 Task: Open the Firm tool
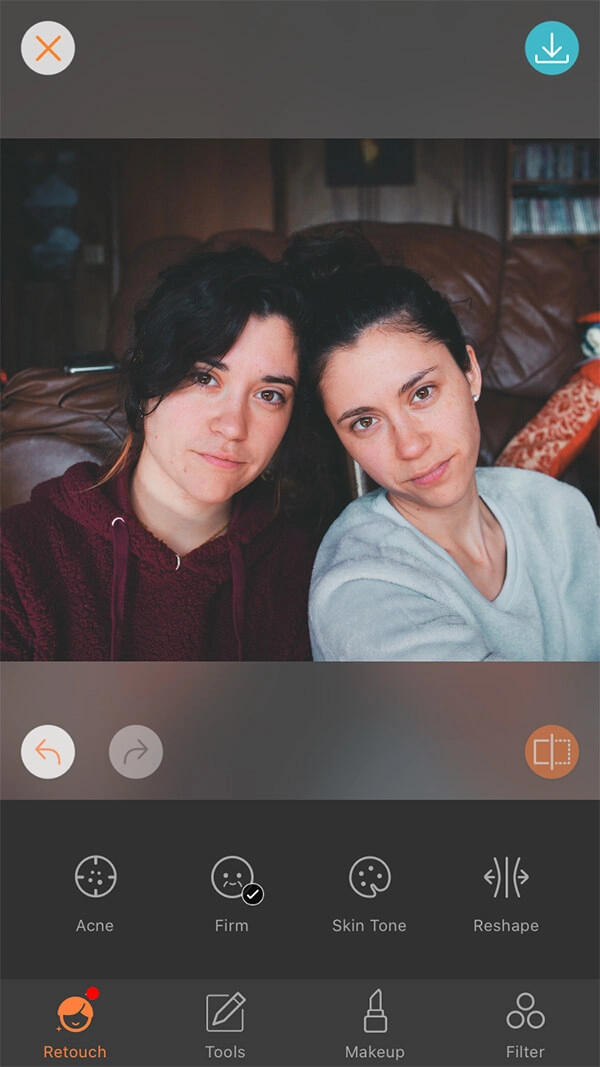click(x=232, y=891)
